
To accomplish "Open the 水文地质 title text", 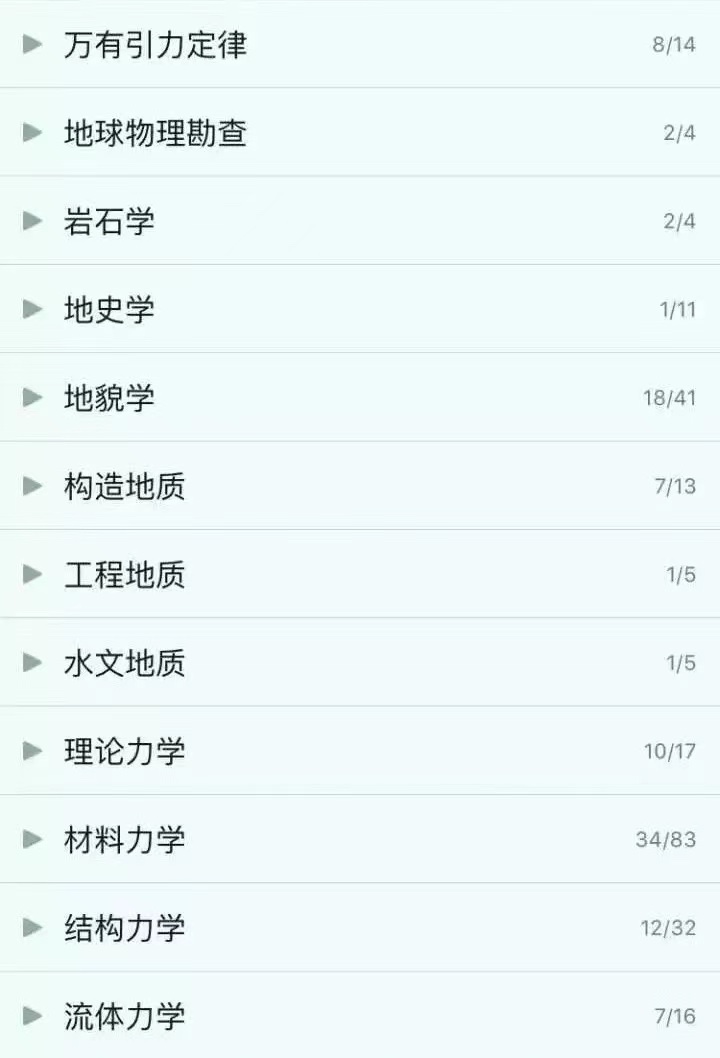I will coord(124,663).
